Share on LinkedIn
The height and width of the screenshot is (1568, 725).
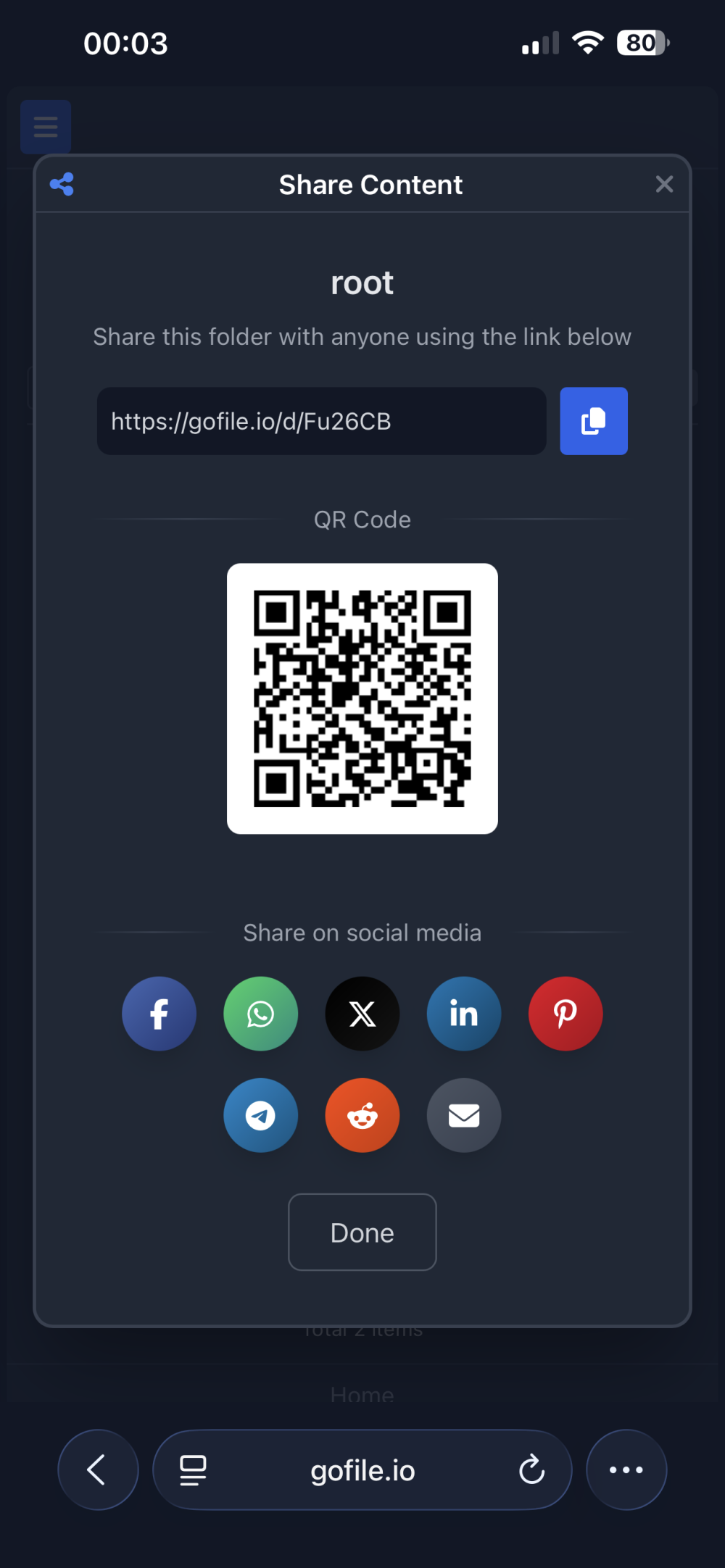464,1014
